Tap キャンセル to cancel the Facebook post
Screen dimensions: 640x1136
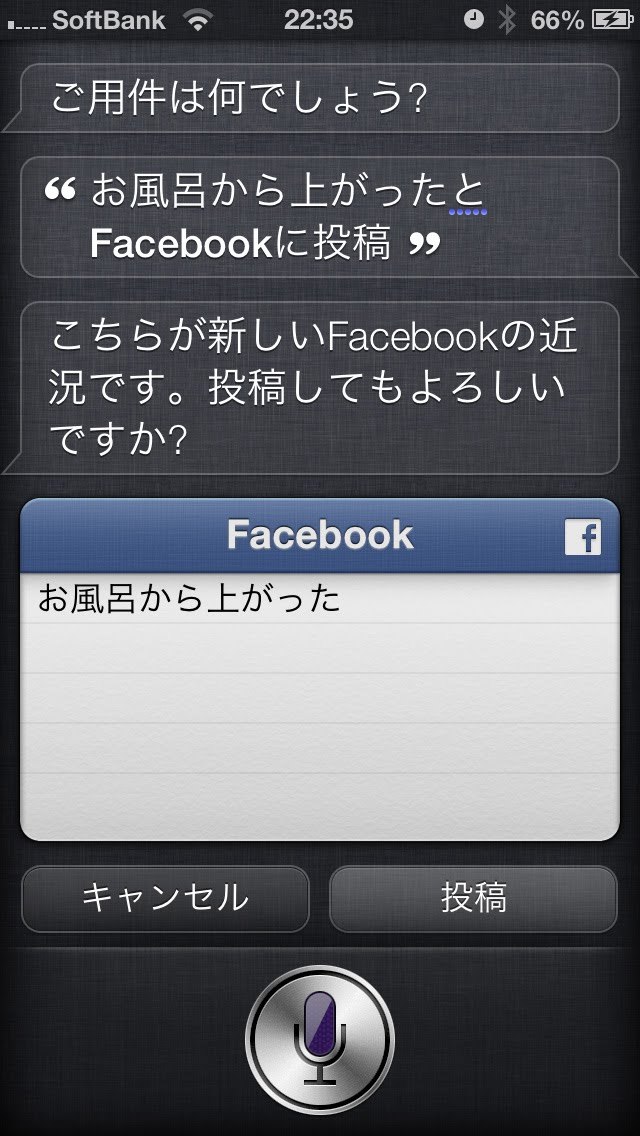[165, 898]
